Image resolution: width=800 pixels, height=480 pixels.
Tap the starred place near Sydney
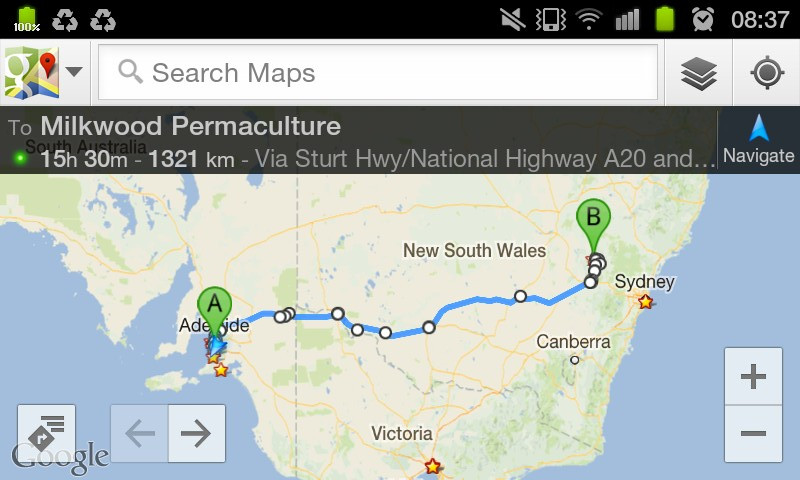pos(646,301)
